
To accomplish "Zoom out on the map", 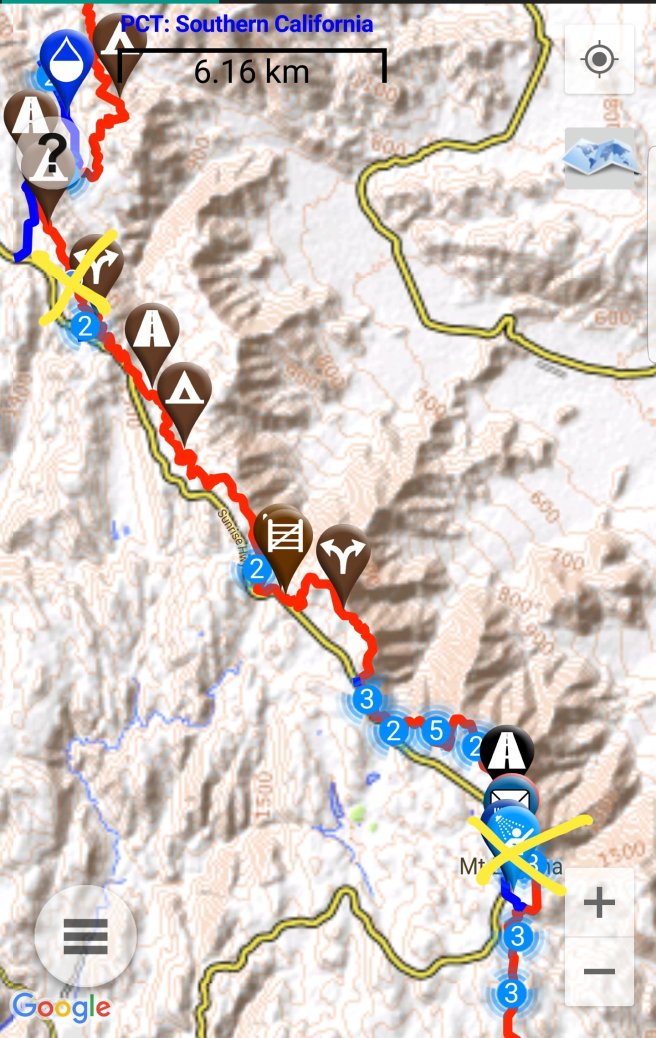I will tap(599, 971).
